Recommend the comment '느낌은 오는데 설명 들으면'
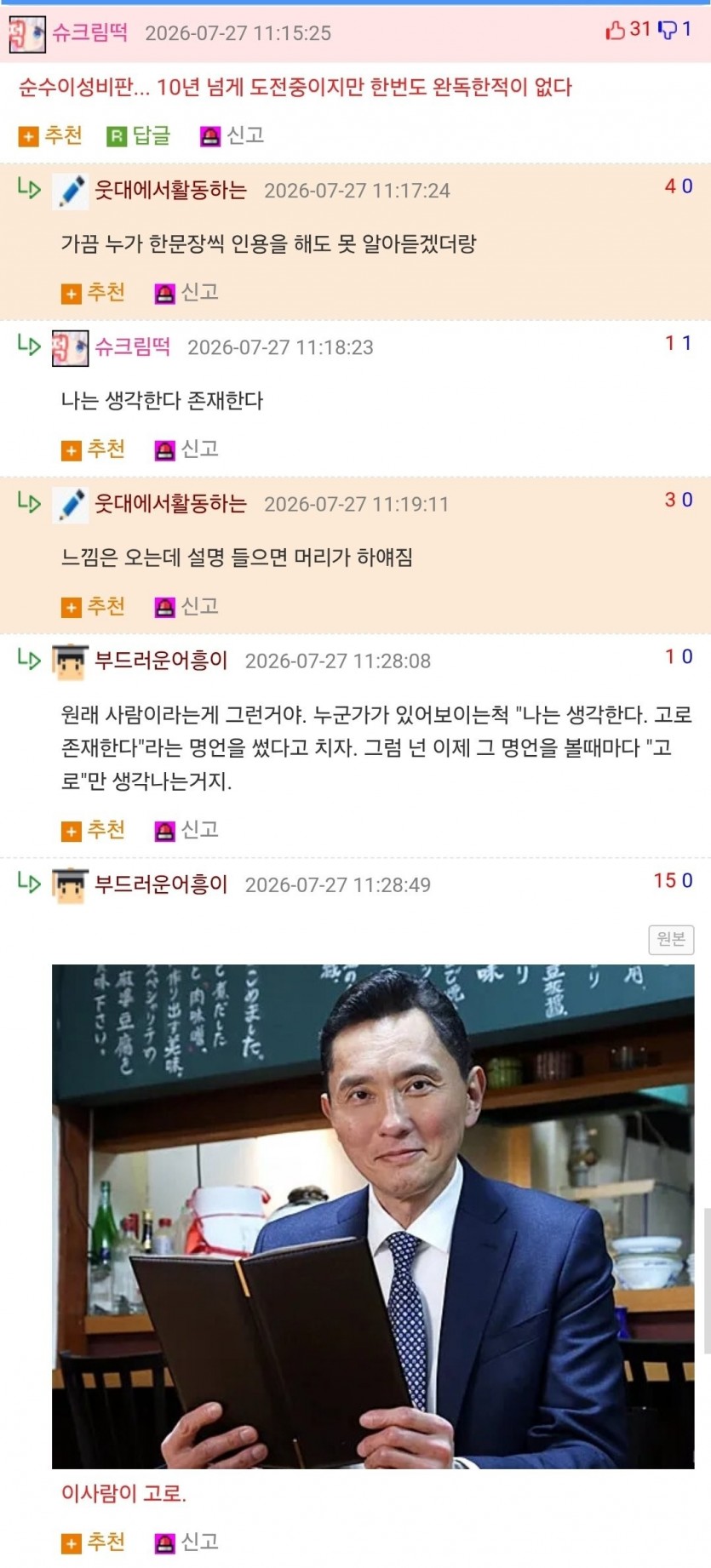This screenshot has height=1568, width=711. pyautogui.click(x=94, y=607)
